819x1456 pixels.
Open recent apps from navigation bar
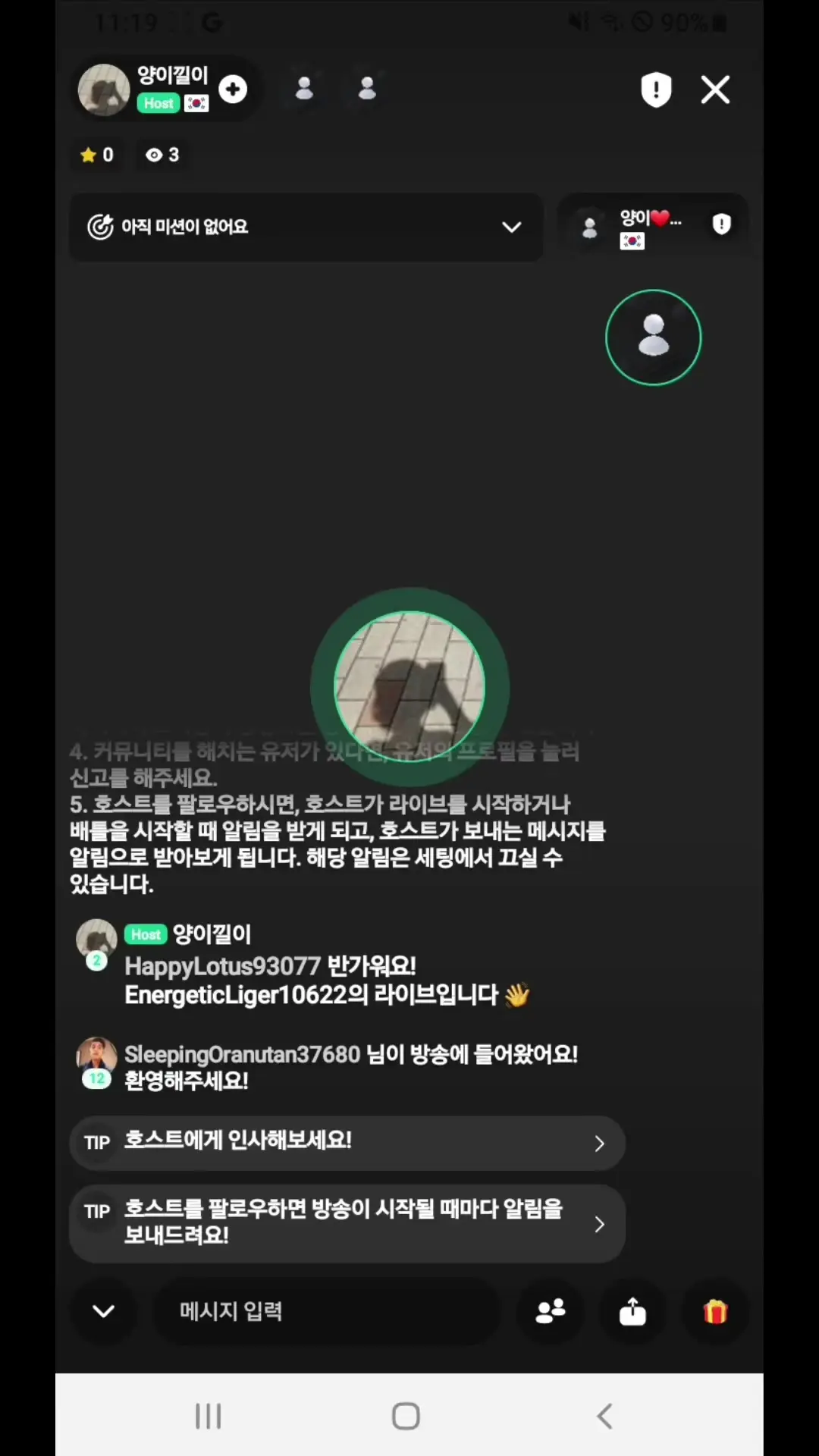[208, 1416]
